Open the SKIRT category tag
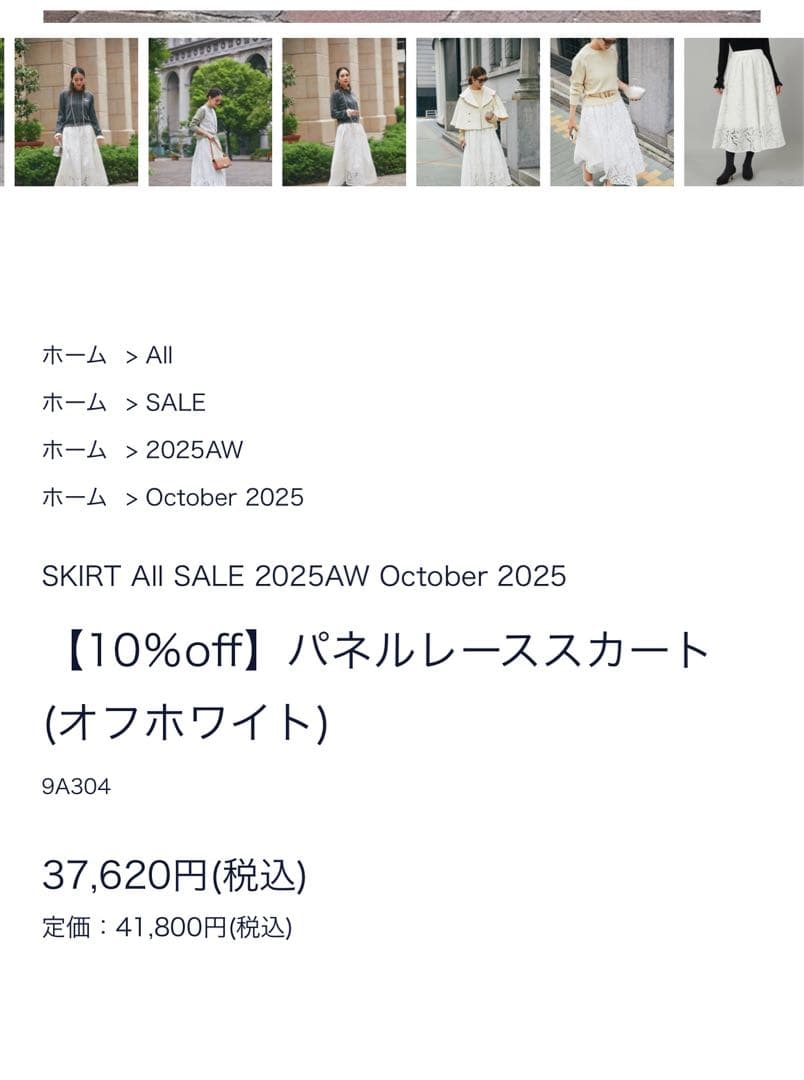Screen dimensions: 804x1080 click(81, 576)
